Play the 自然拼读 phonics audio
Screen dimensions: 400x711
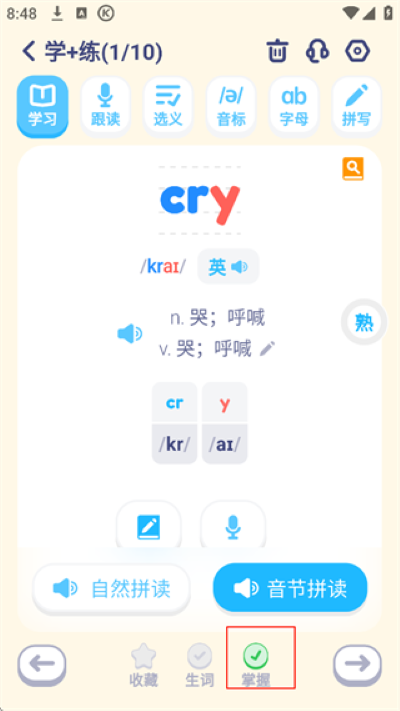[x=111, y=589]
